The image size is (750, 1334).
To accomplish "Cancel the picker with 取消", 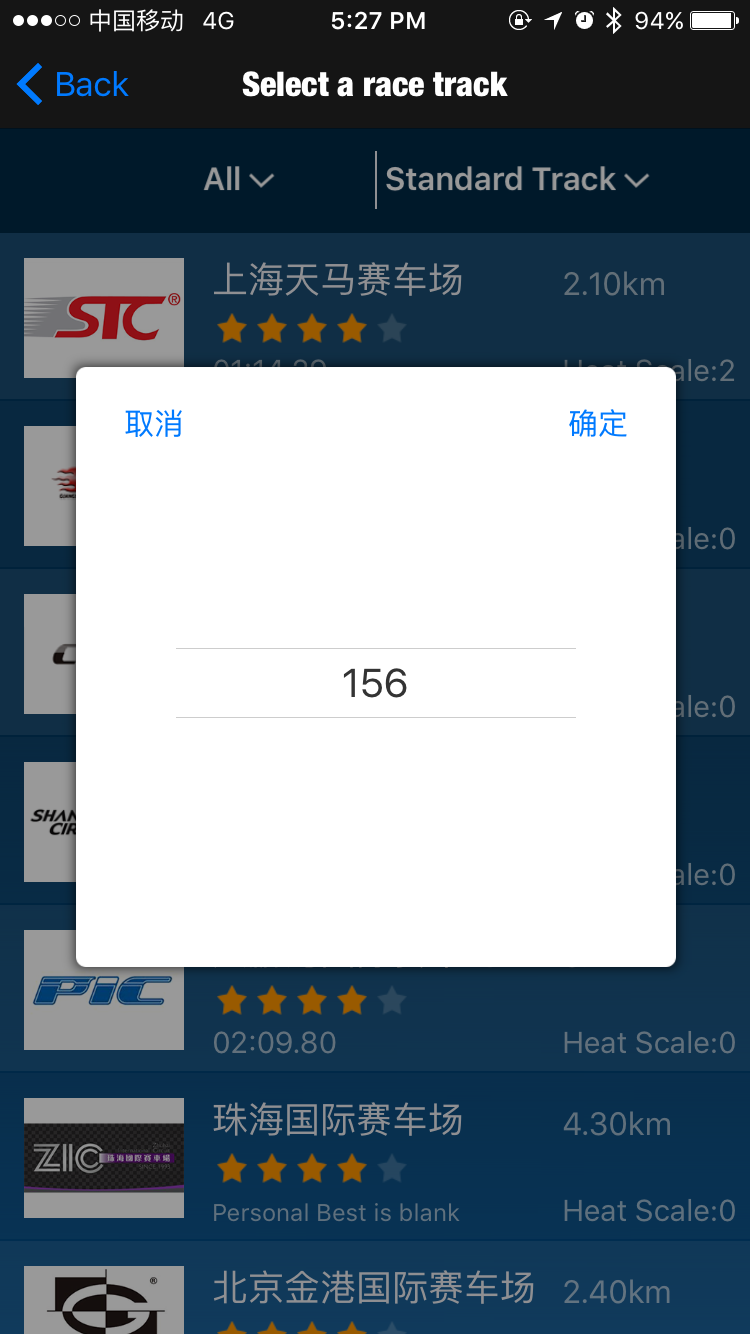I will [x=153, y=424].
